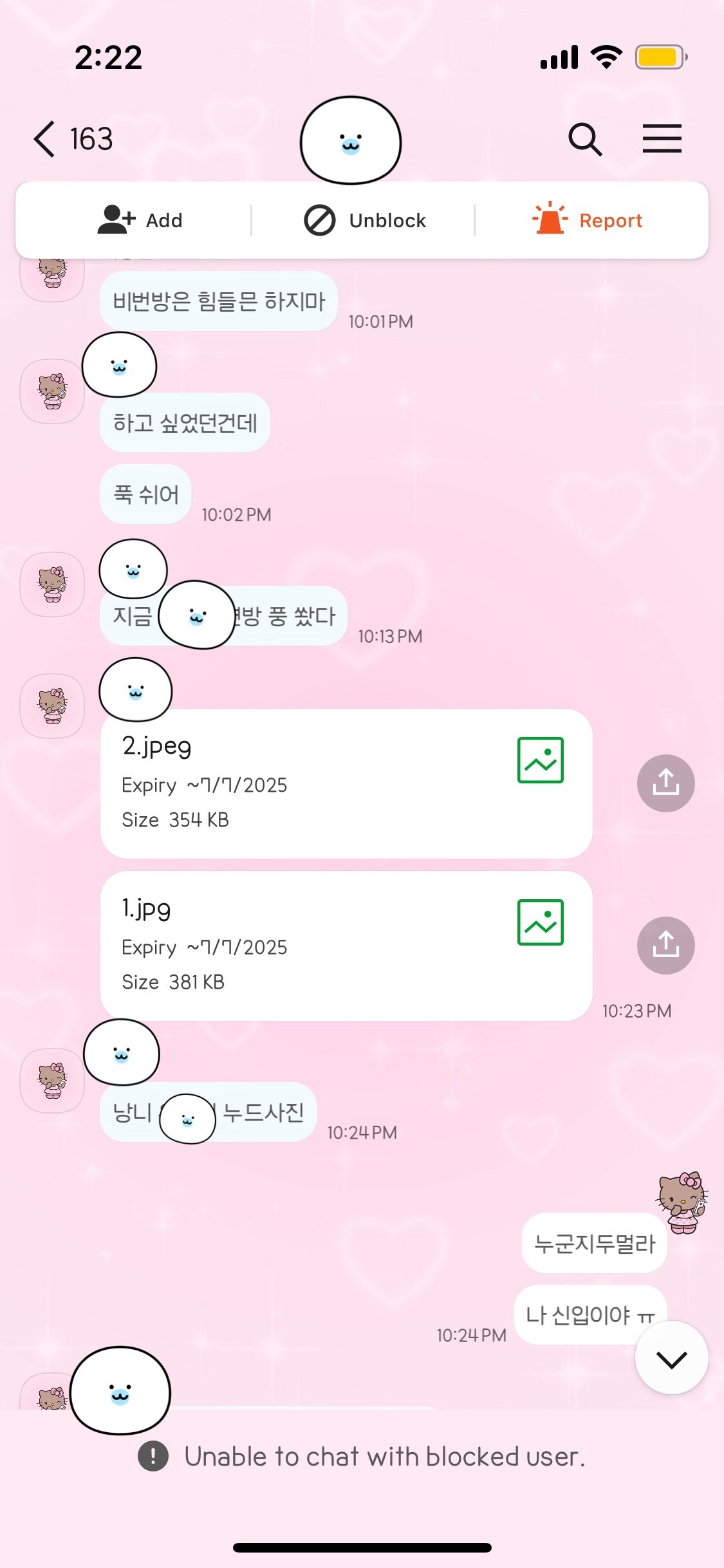This screenshot has width=724, height=1568.
Task: Share the 2.jpeg file
Action: 665,783
